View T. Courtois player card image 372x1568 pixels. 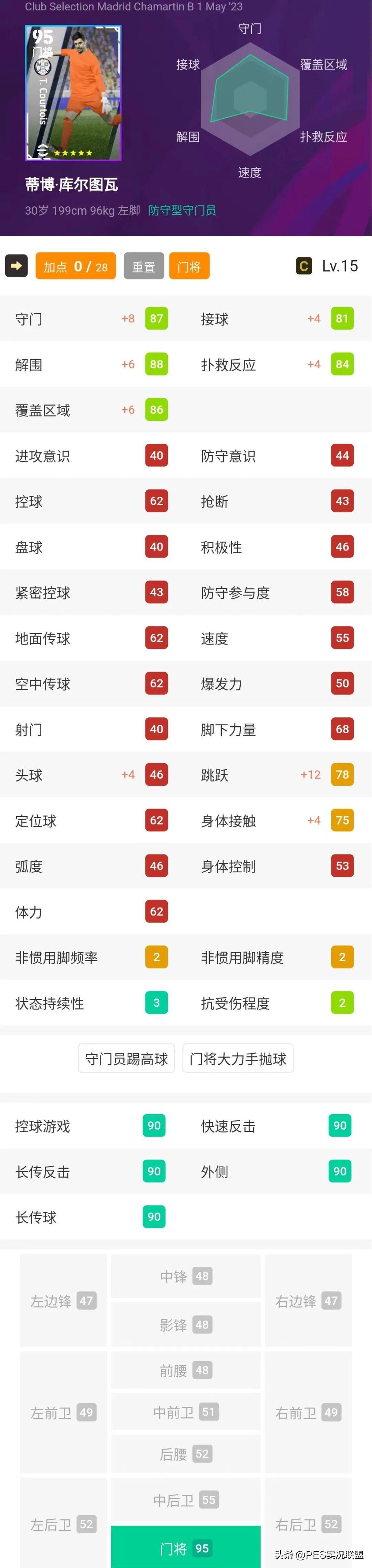pyautogui.click(x=73, y=93)
